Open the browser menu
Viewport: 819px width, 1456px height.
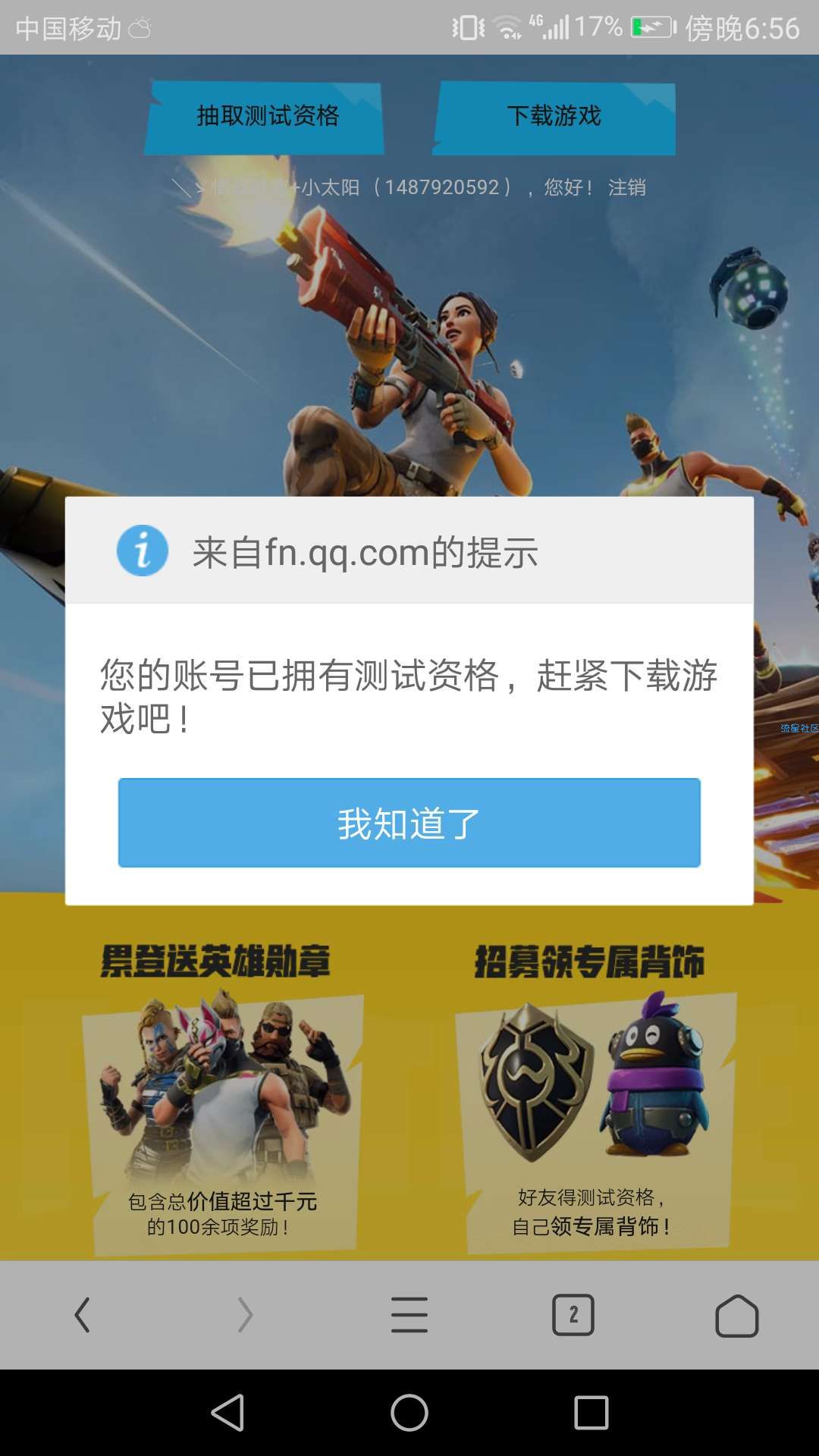[409, 1314]
